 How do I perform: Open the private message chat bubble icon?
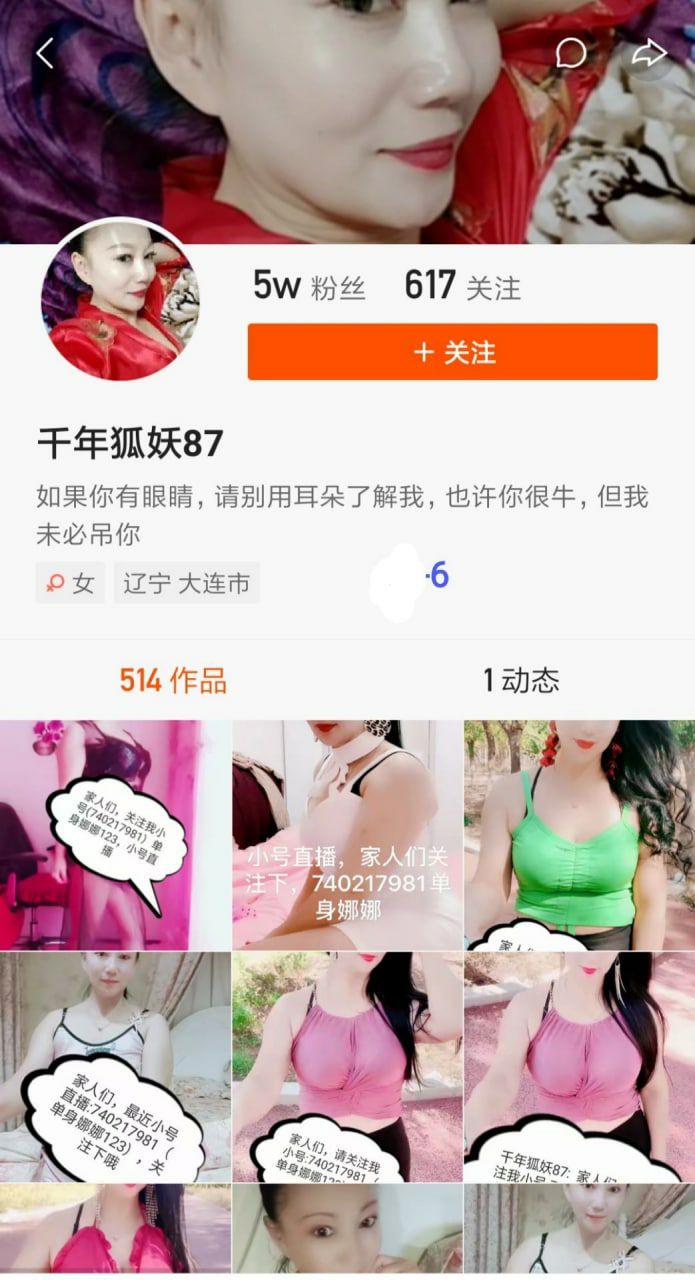click(x=571, y=53)
